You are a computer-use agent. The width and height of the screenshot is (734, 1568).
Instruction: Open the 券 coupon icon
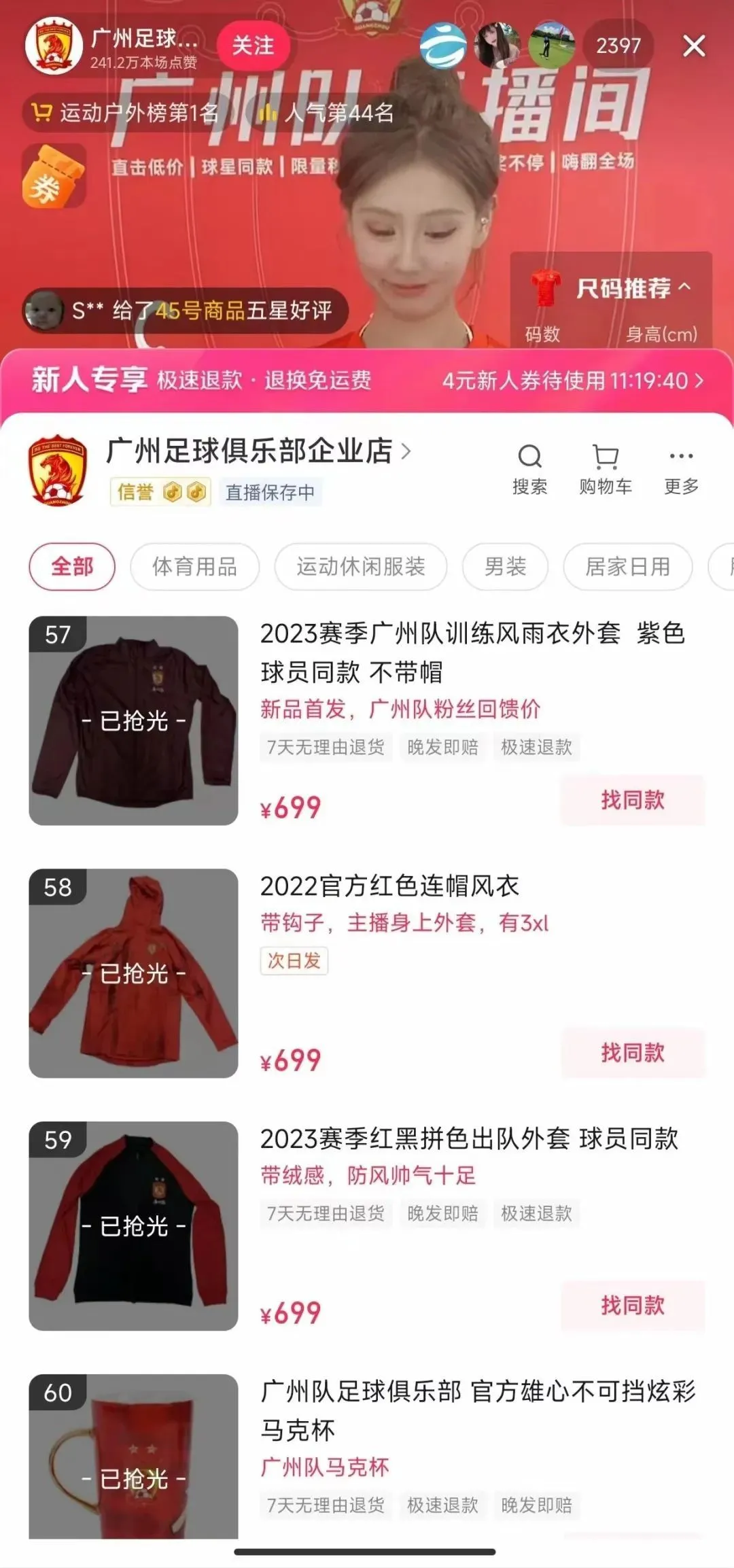54,176
